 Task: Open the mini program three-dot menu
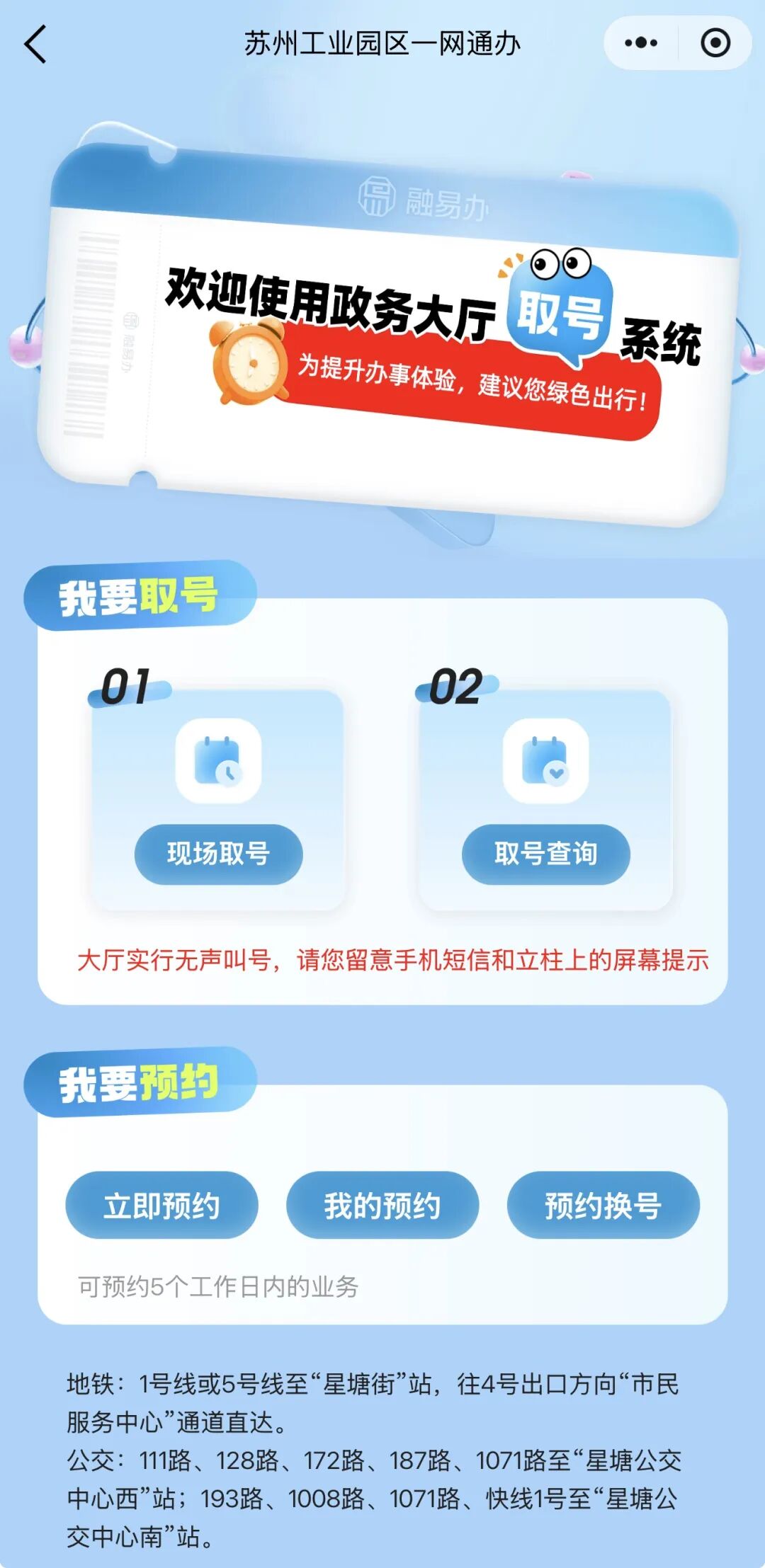pos(641,43)
